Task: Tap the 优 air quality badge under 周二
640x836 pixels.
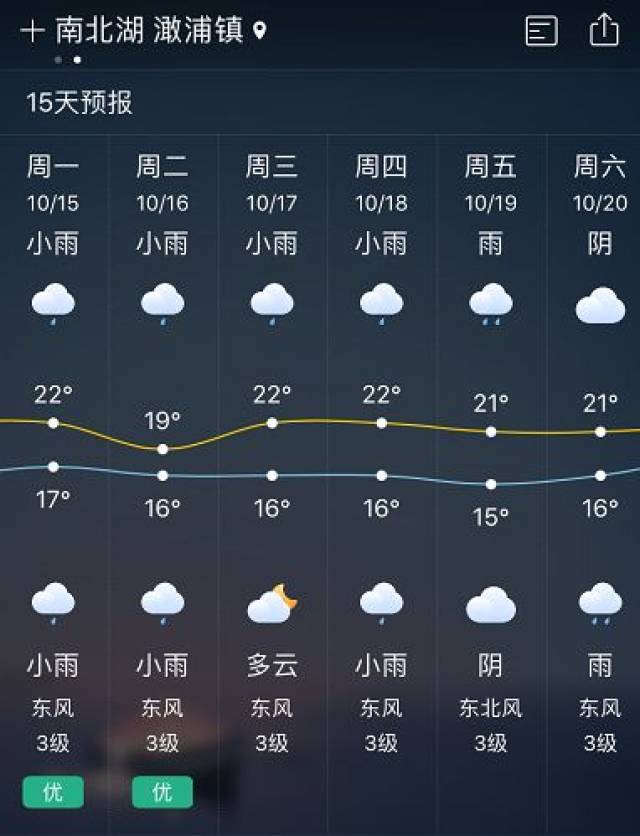Action: point(162,792)
